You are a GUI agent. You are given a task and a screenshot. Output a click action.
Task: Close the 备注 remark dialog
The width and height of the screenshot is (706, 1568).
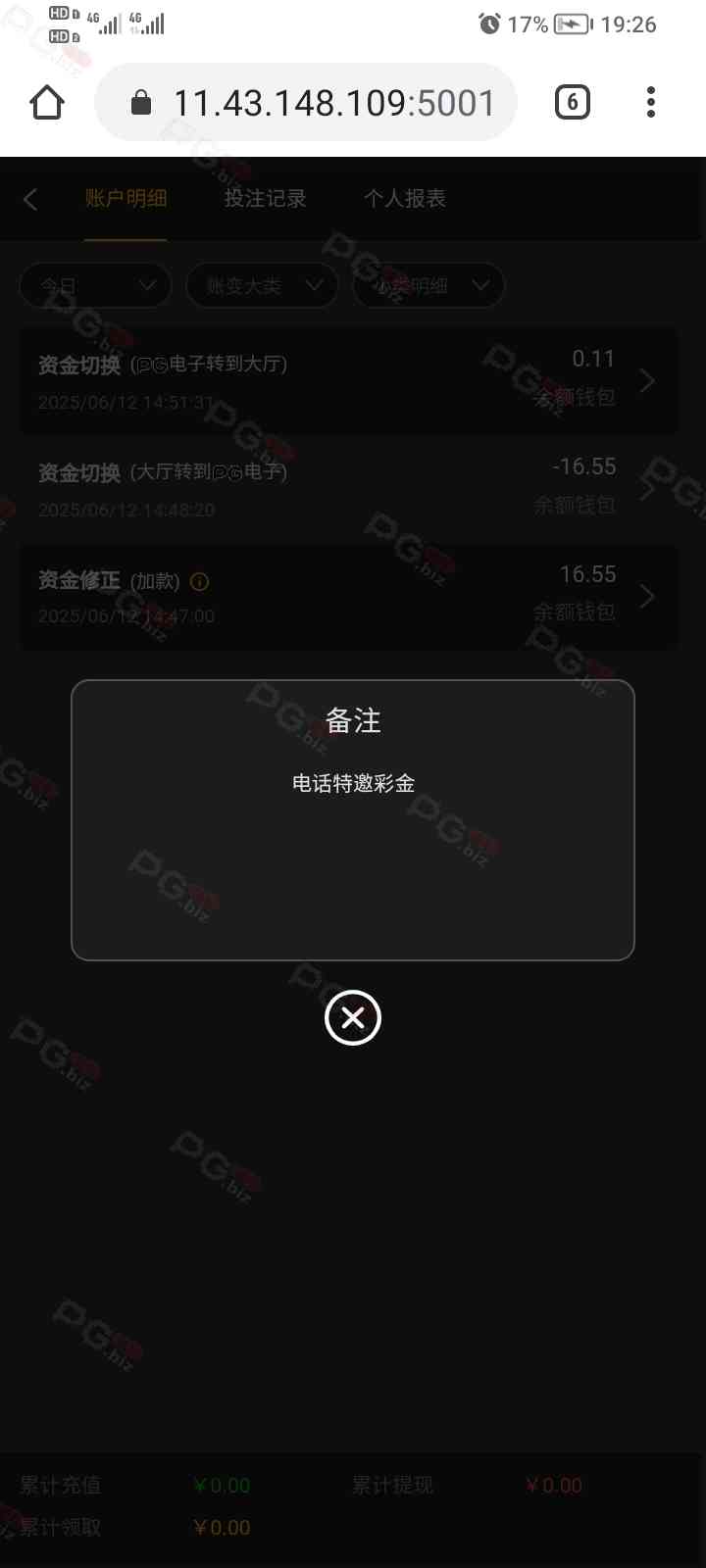(x=353, y=1017)
